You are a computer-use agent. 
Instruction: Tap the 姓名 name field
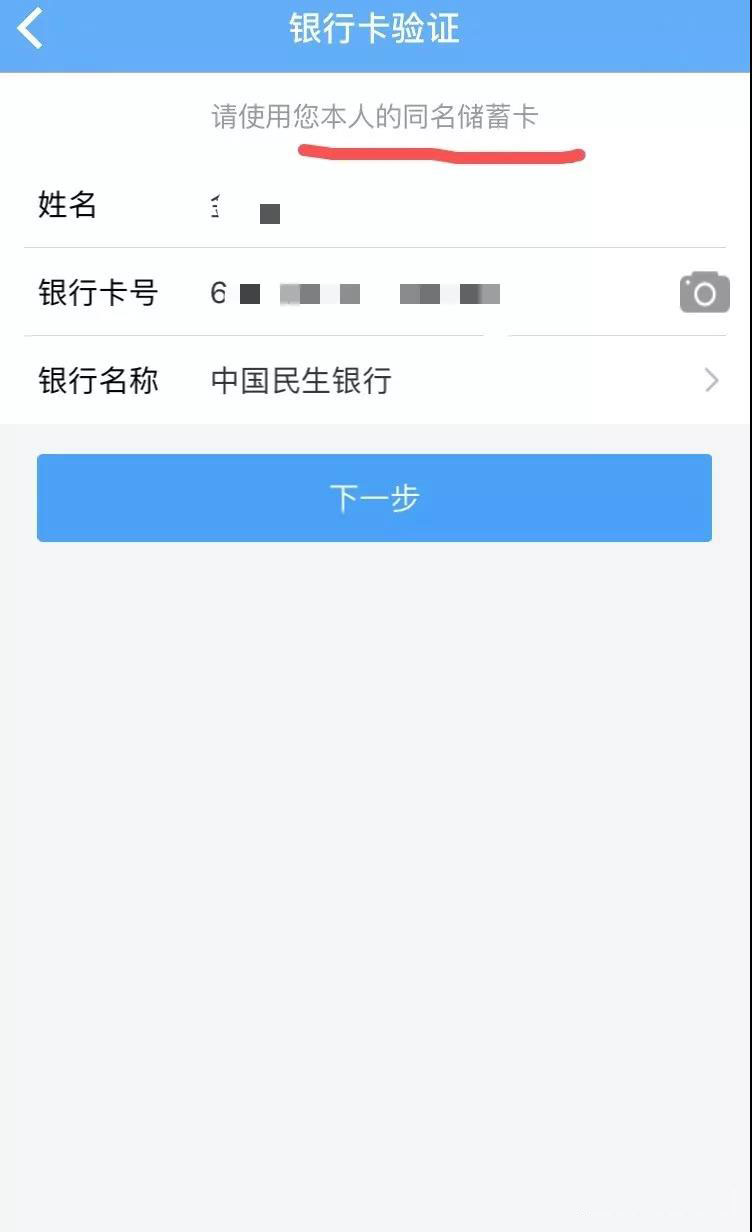[x=440, y=207]
